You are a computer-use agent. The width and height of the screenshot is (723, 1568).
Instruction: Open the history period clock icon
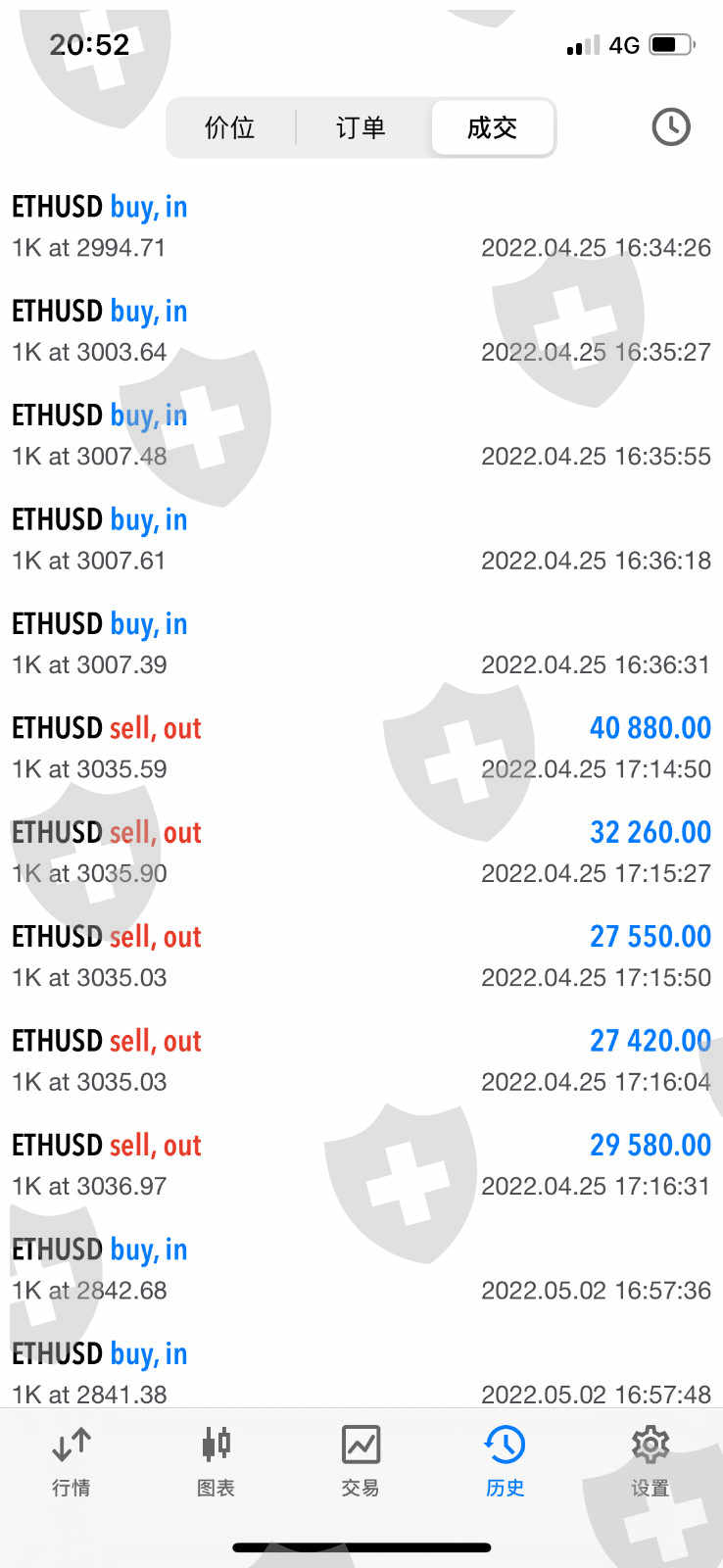pyautogui.click(x=671, y=127)
